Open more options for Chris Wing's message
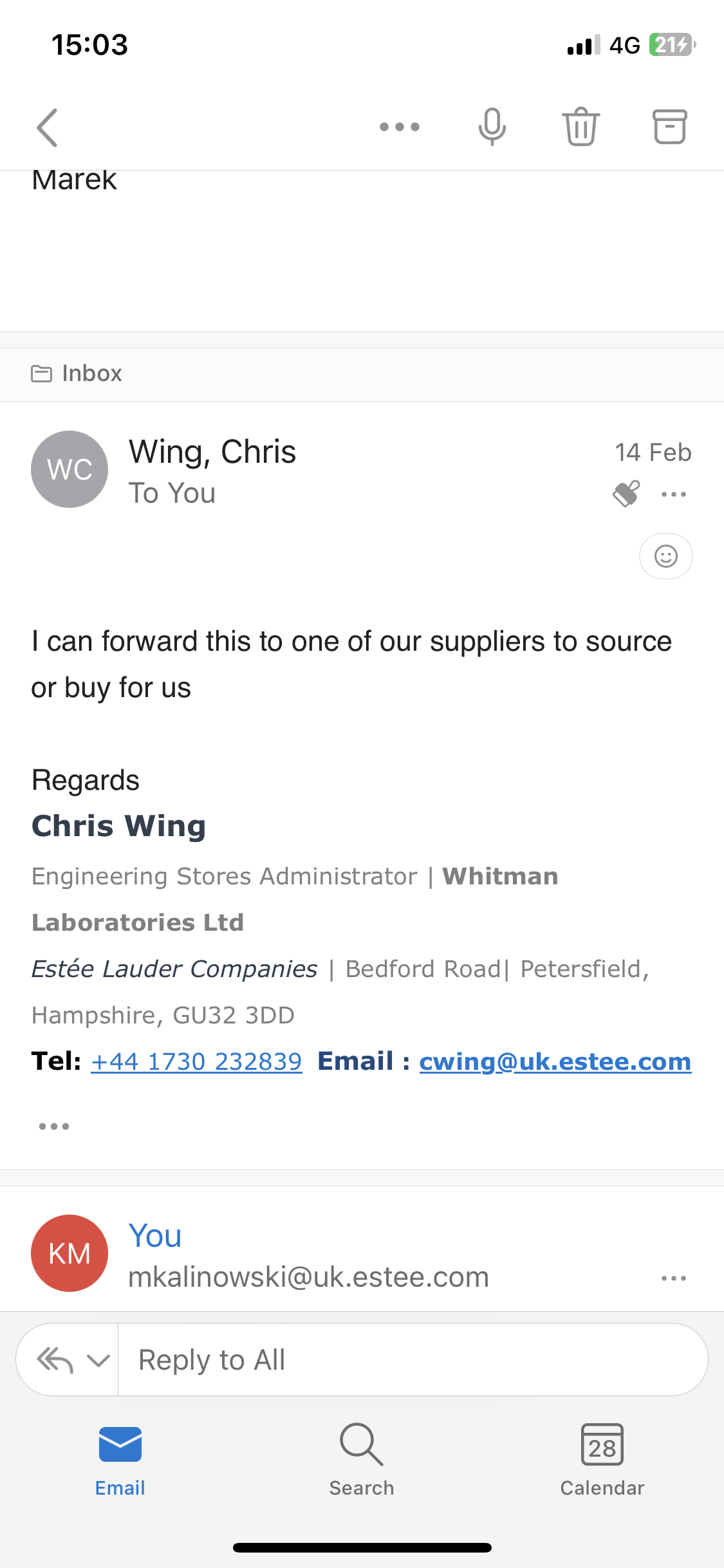This screenshot has width=724, height=1568. [673, 494]
